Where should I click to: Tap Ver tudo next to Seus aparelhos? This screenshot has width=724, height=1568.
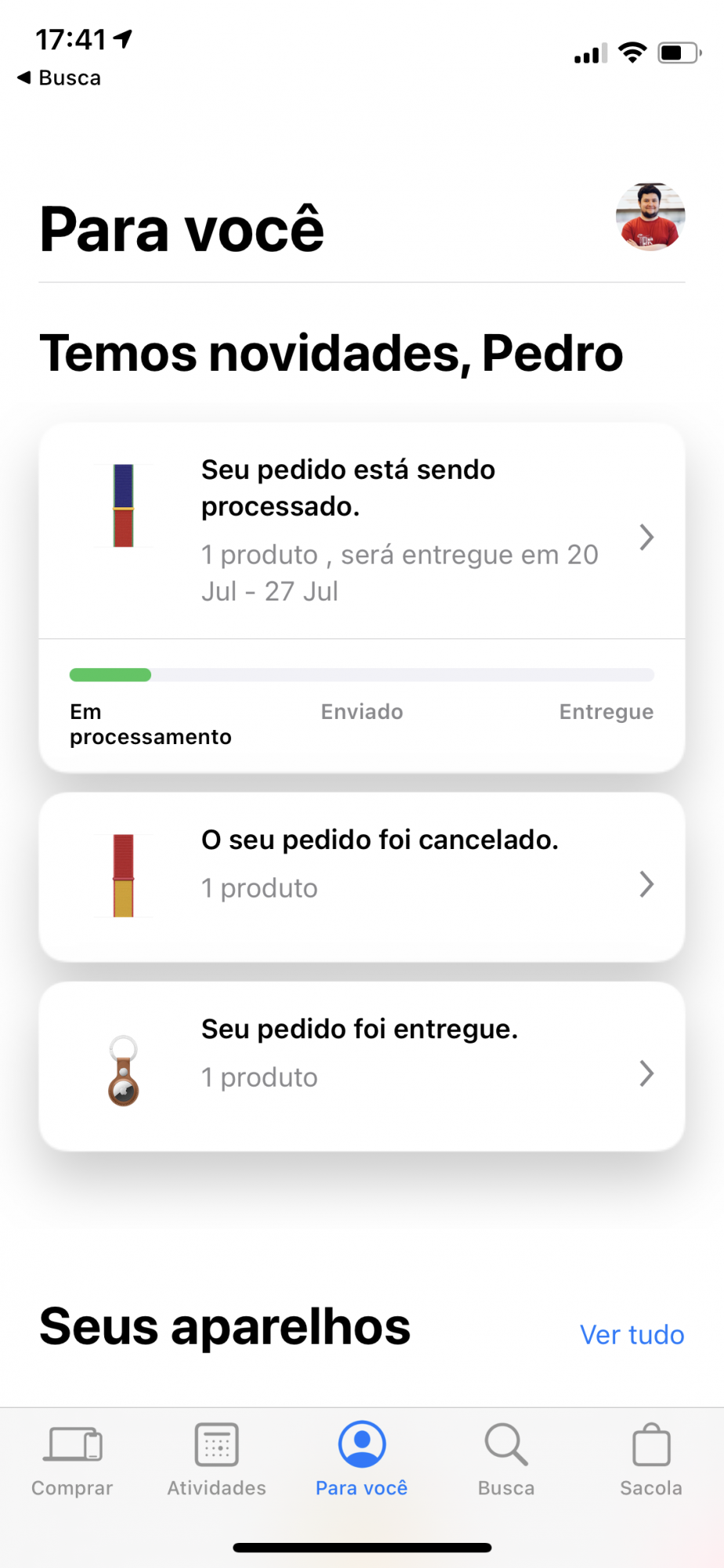pyautogui.click(x=632, y=1334)
